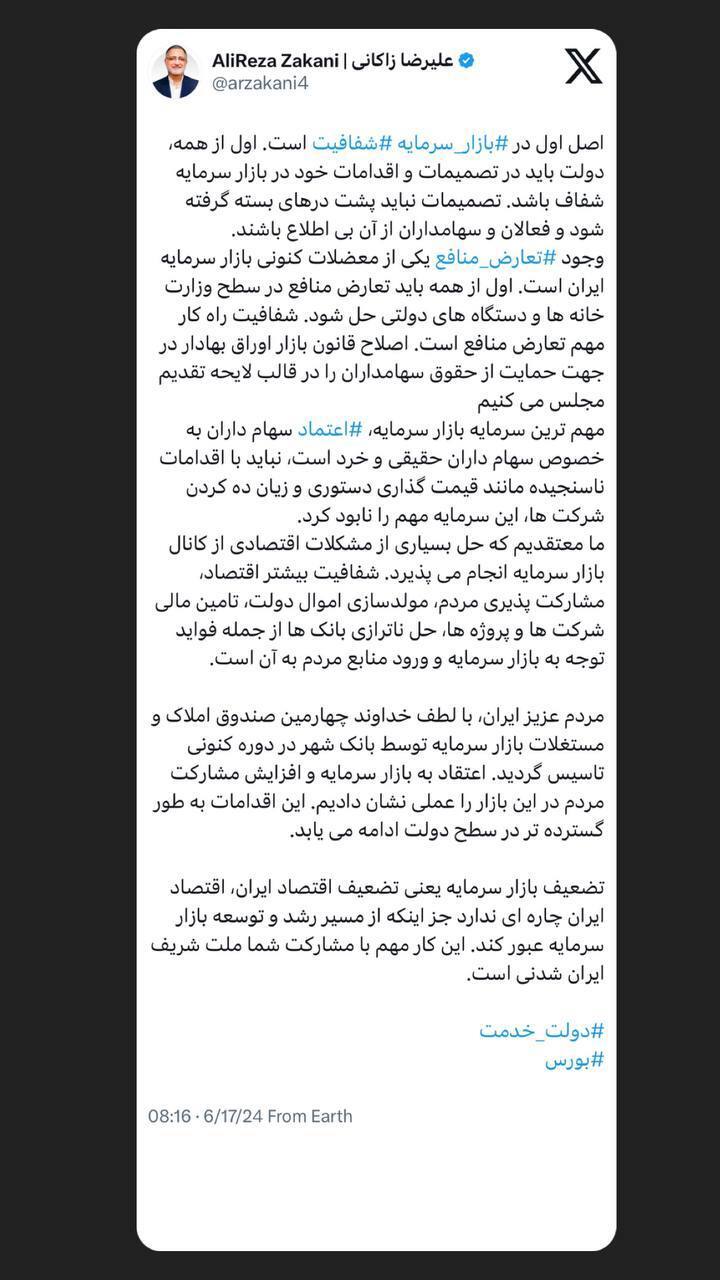Click the From Earth source label
This screenshot has height=1280, width=720.
pyautogui.click(x=307, y=1116)
